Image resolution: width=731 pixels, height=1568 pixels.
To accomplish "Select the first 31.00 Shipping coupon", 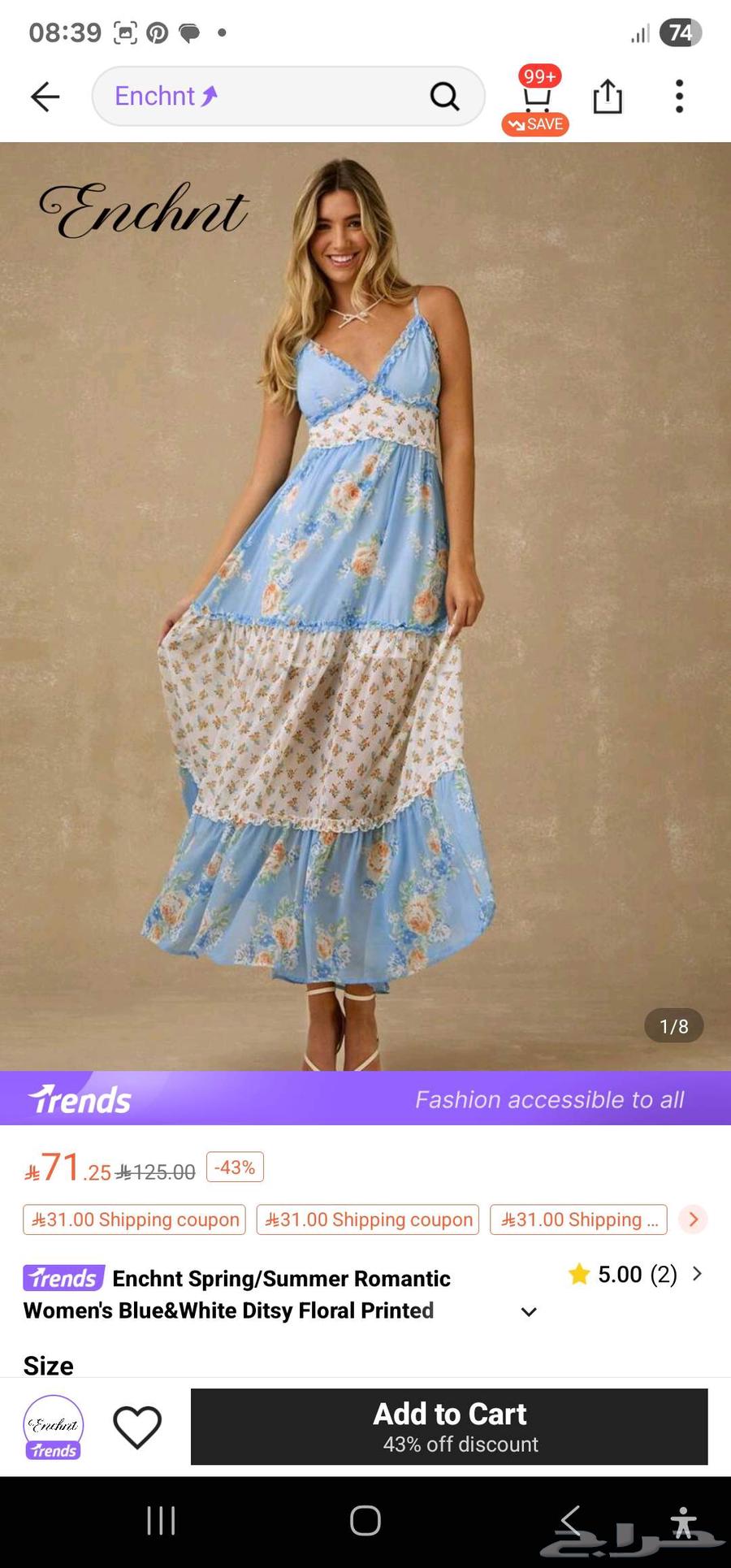I will [135, 1219].
